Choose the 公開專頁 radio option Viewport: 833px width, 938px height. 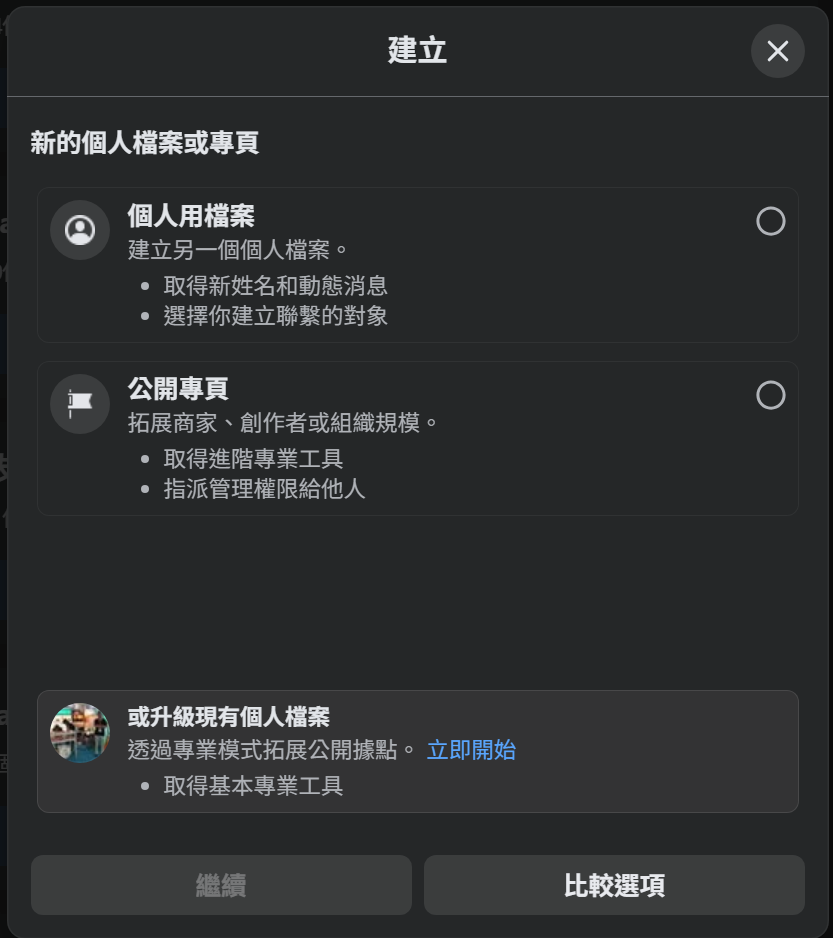pos(770,396)
